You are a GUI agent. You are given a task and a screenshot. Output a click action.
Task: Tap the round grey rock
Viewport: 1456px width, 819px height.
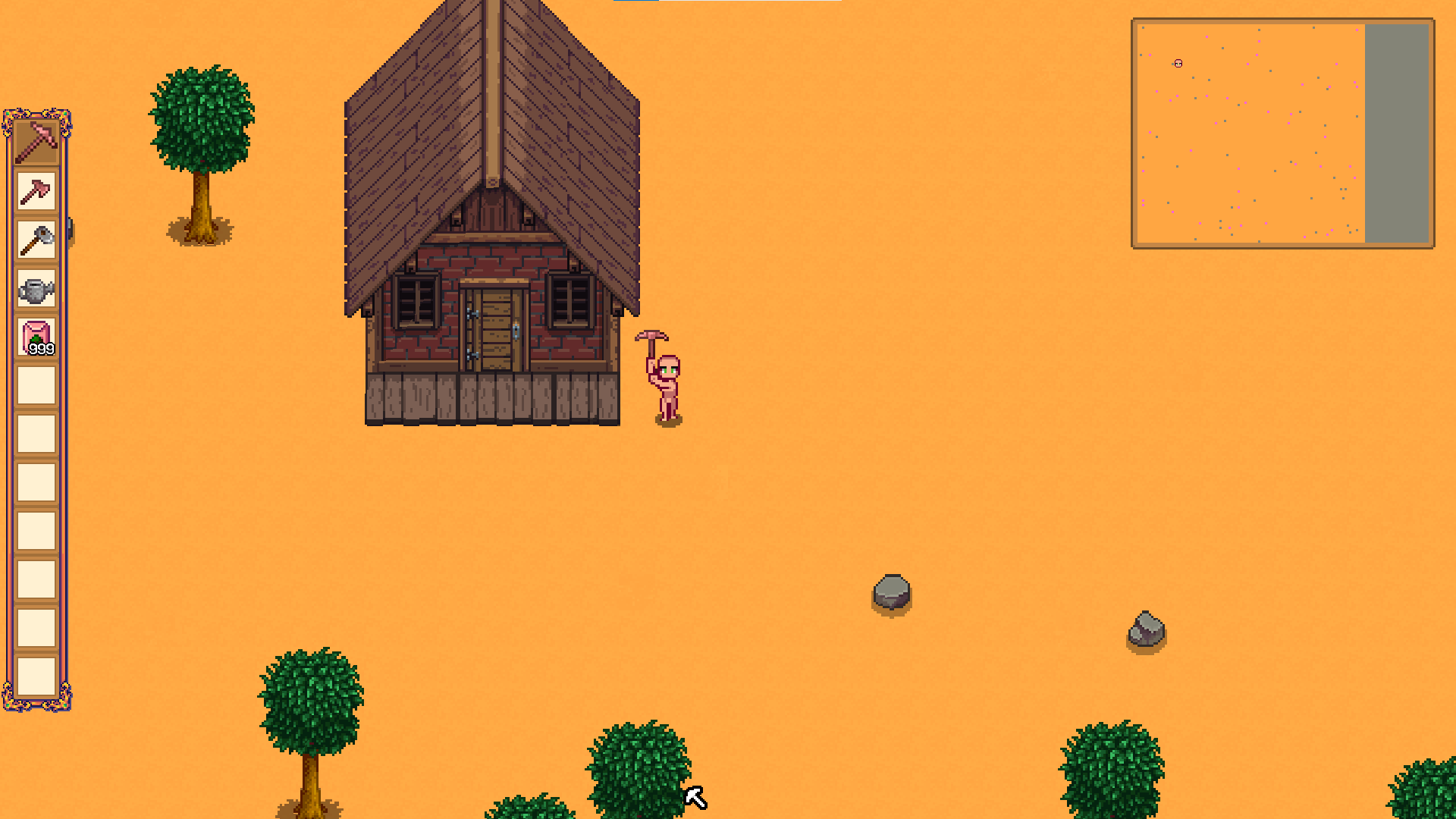[892, 591]
